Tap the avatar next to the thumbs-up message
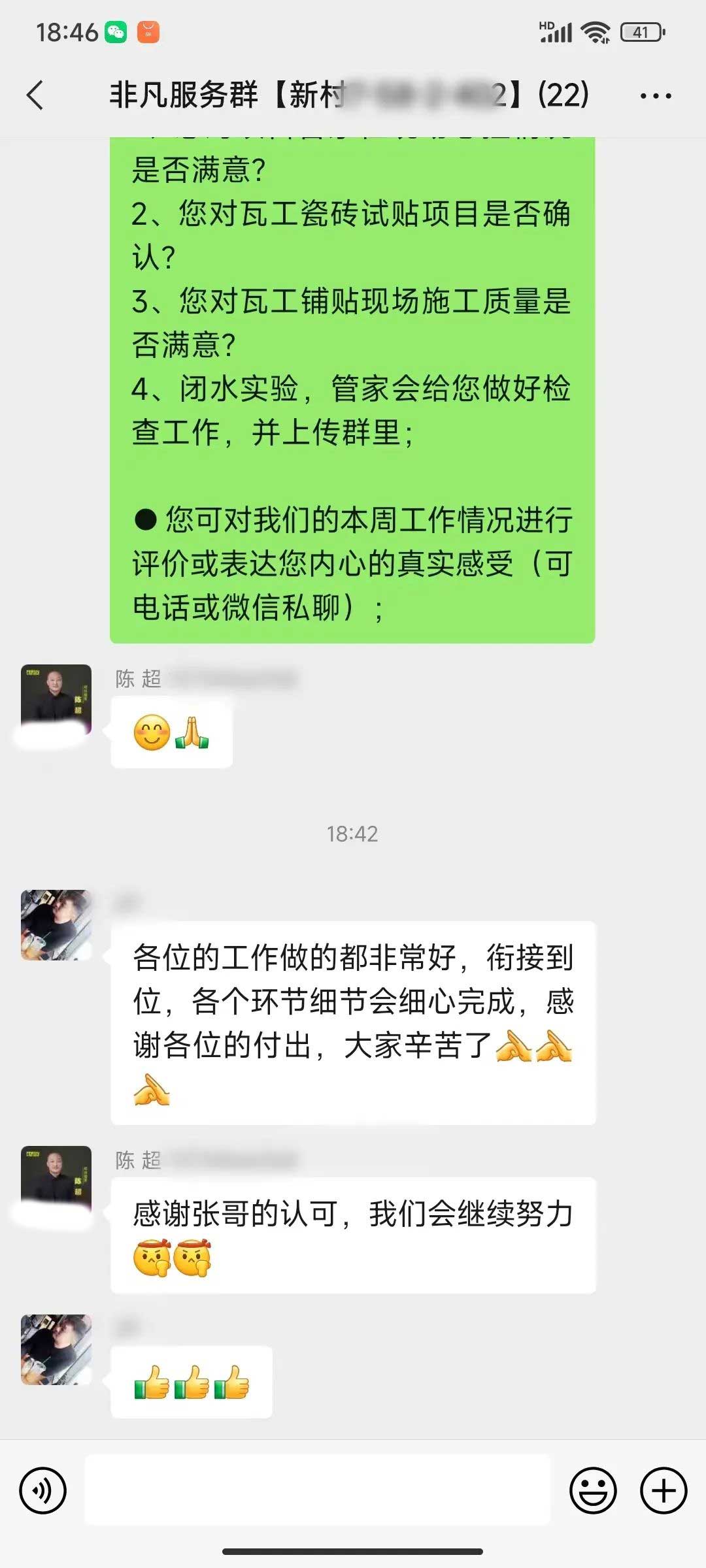This screenshot has height=1568, width=706. coord(56,1350)
